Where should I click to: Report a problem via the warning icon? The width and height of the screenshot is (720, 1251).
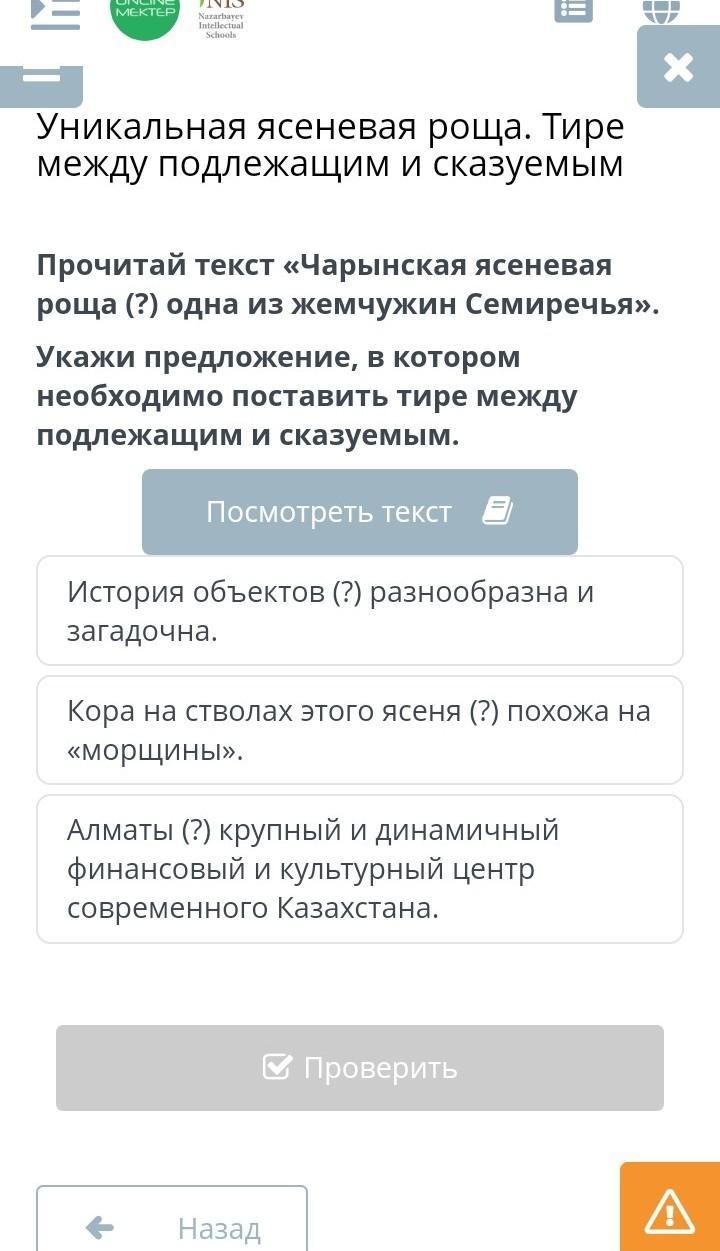pos(670,1208)
